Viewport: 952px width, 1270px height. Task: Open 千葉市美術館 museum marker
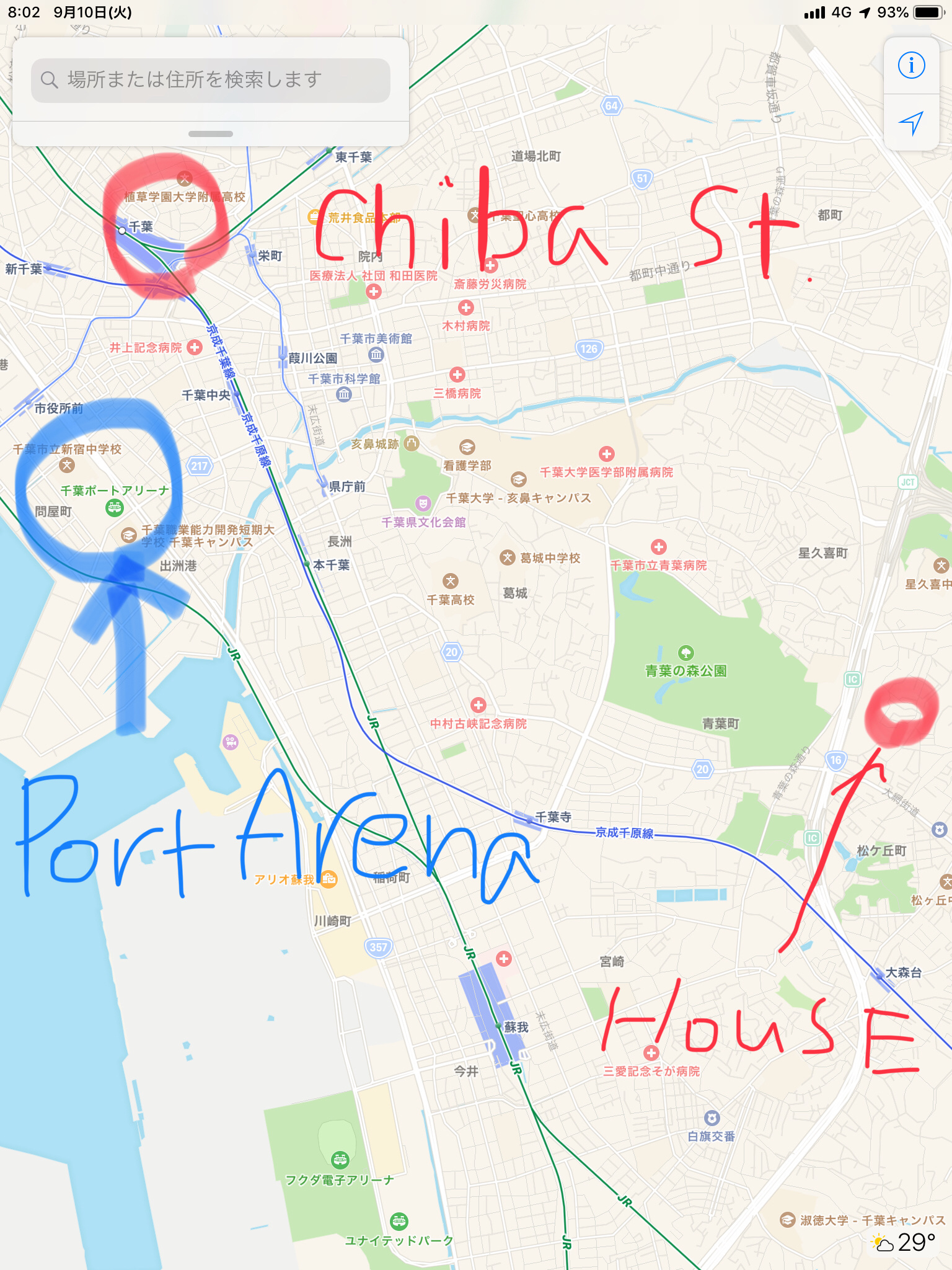376,355
